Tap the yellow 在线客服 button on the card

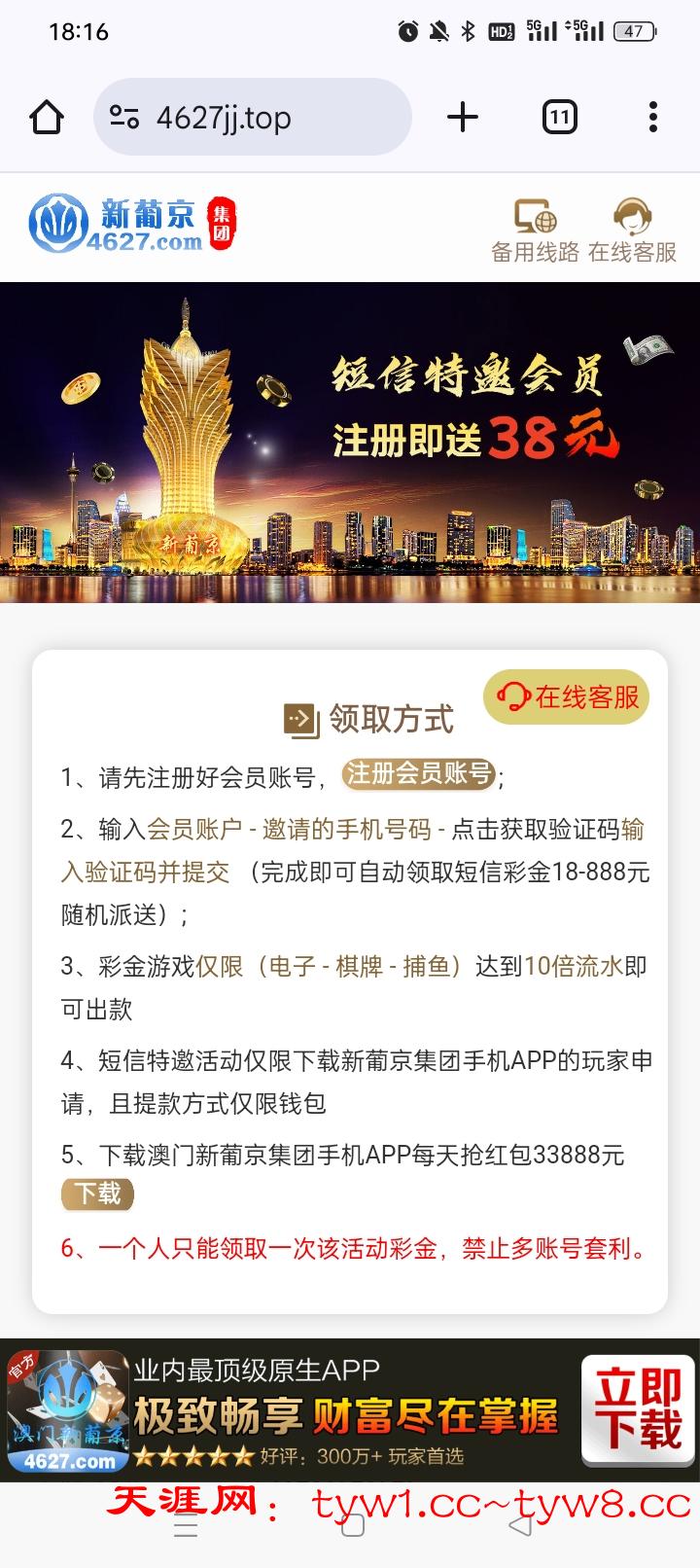pyautogui.click(x=567, y=696)
